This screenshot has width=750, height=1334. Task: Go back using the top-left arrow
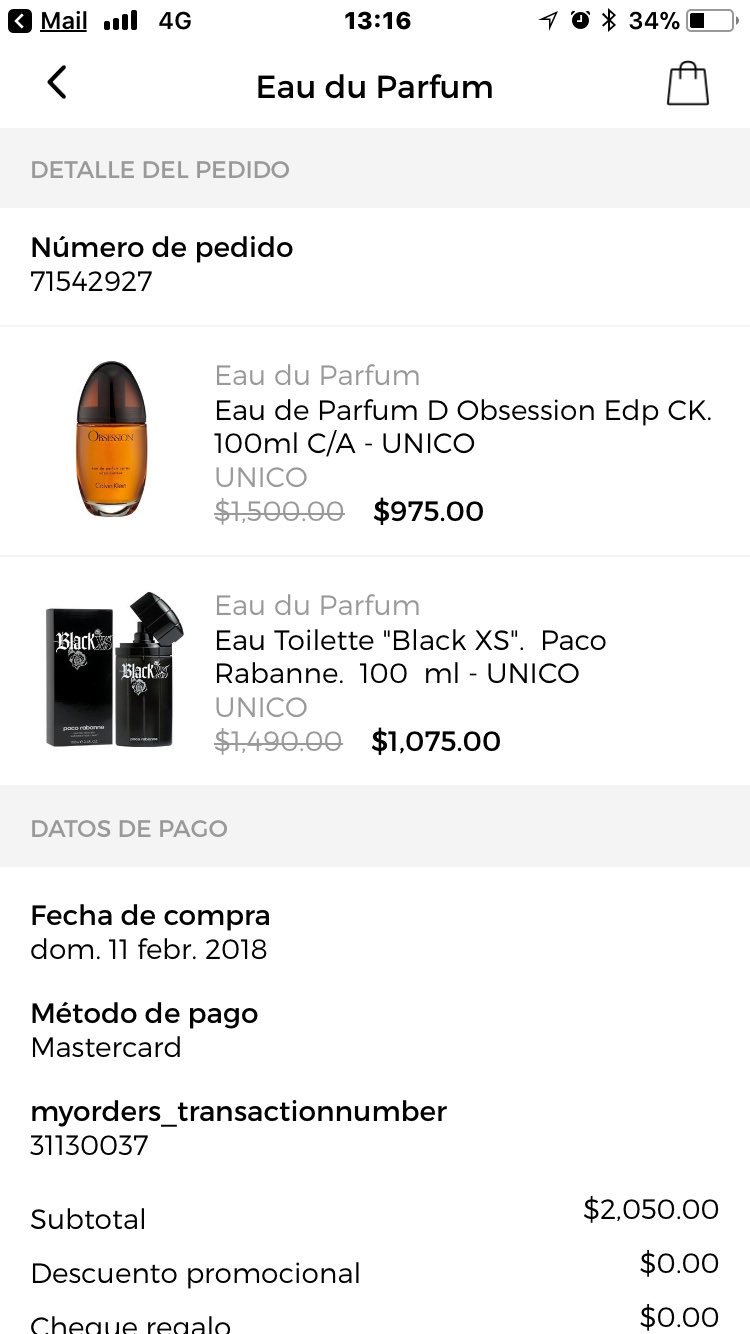[x=57, y=82]
